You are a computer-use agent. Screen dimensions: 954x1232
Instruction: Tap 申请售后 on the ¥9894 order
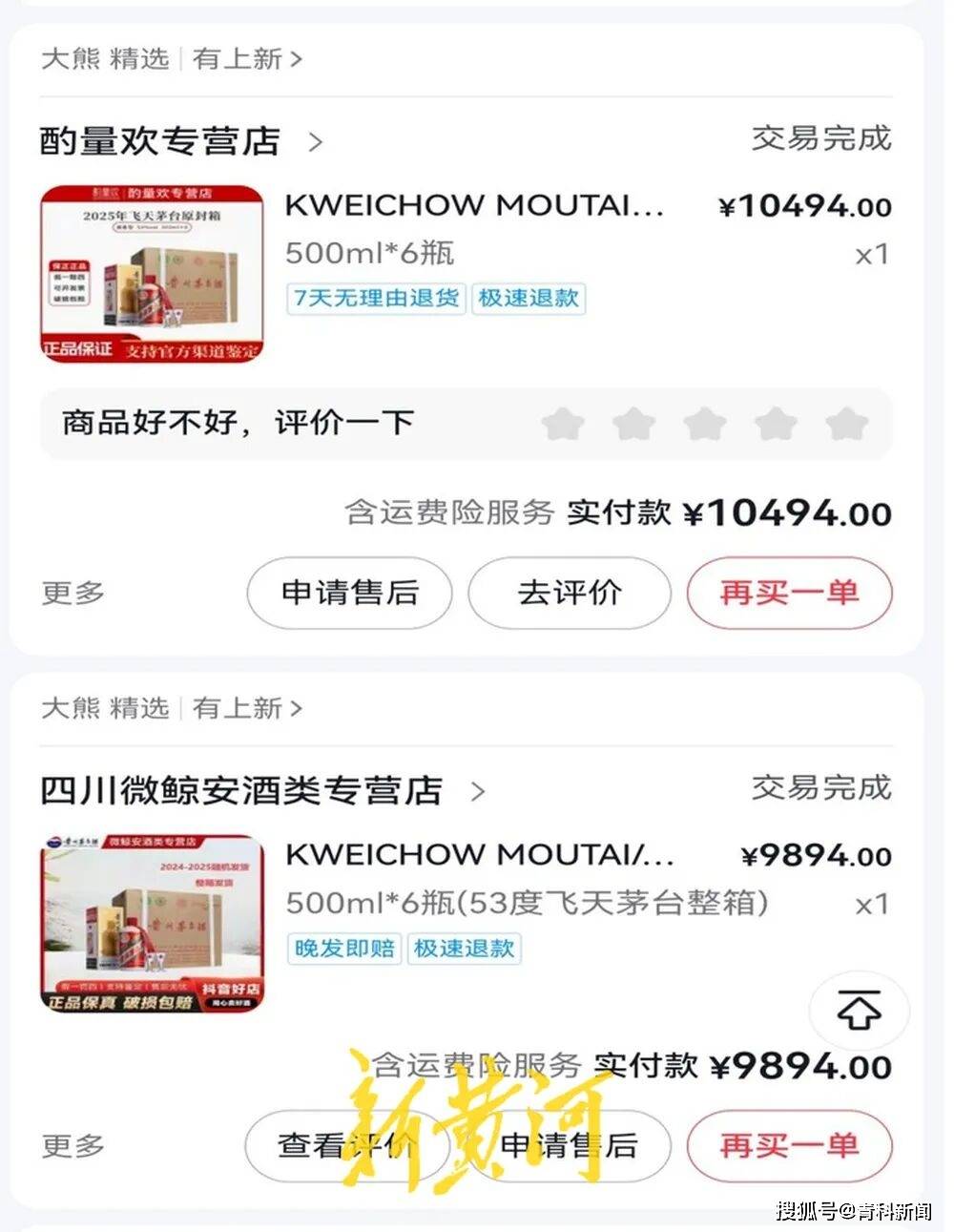point(570,1145)
